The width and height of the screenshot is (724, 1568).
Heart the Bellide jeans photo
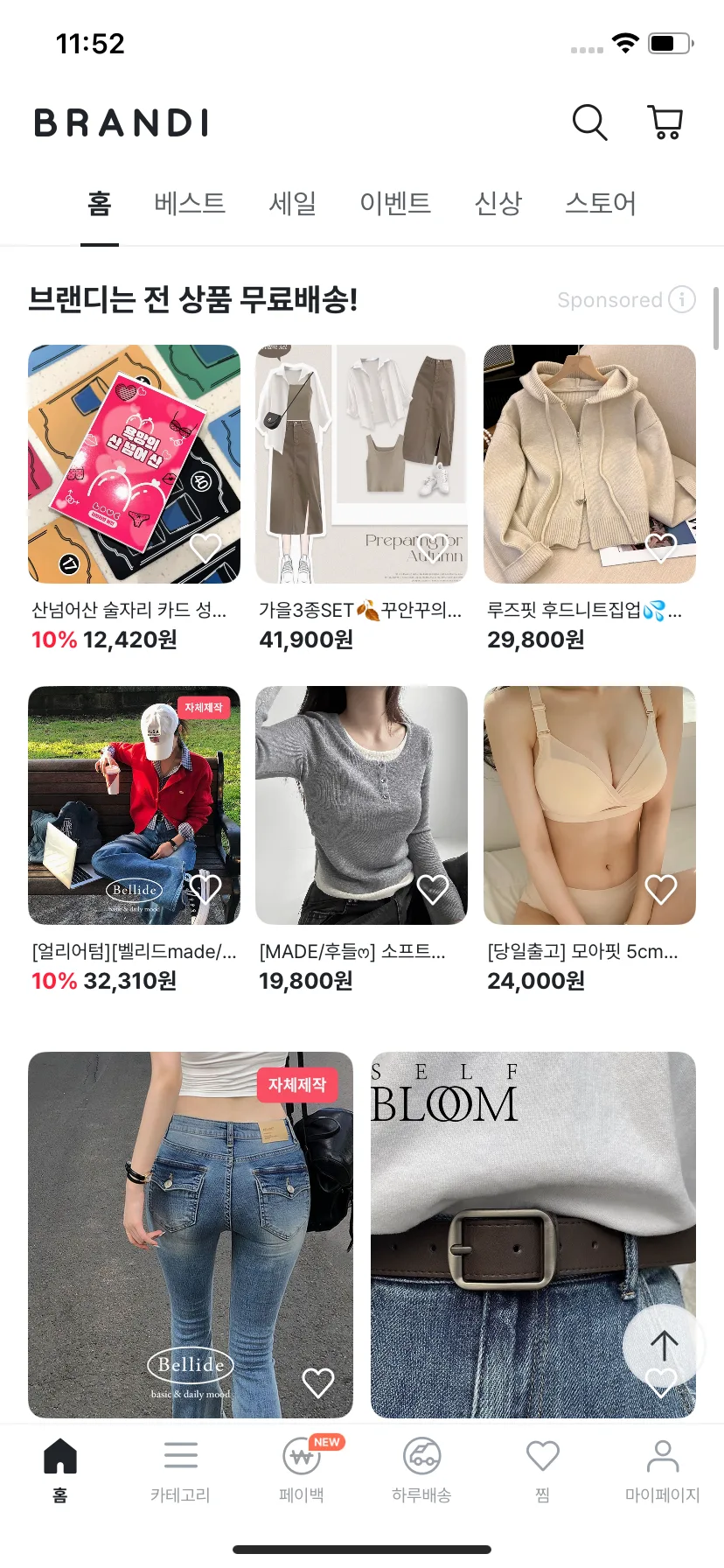318,1383
